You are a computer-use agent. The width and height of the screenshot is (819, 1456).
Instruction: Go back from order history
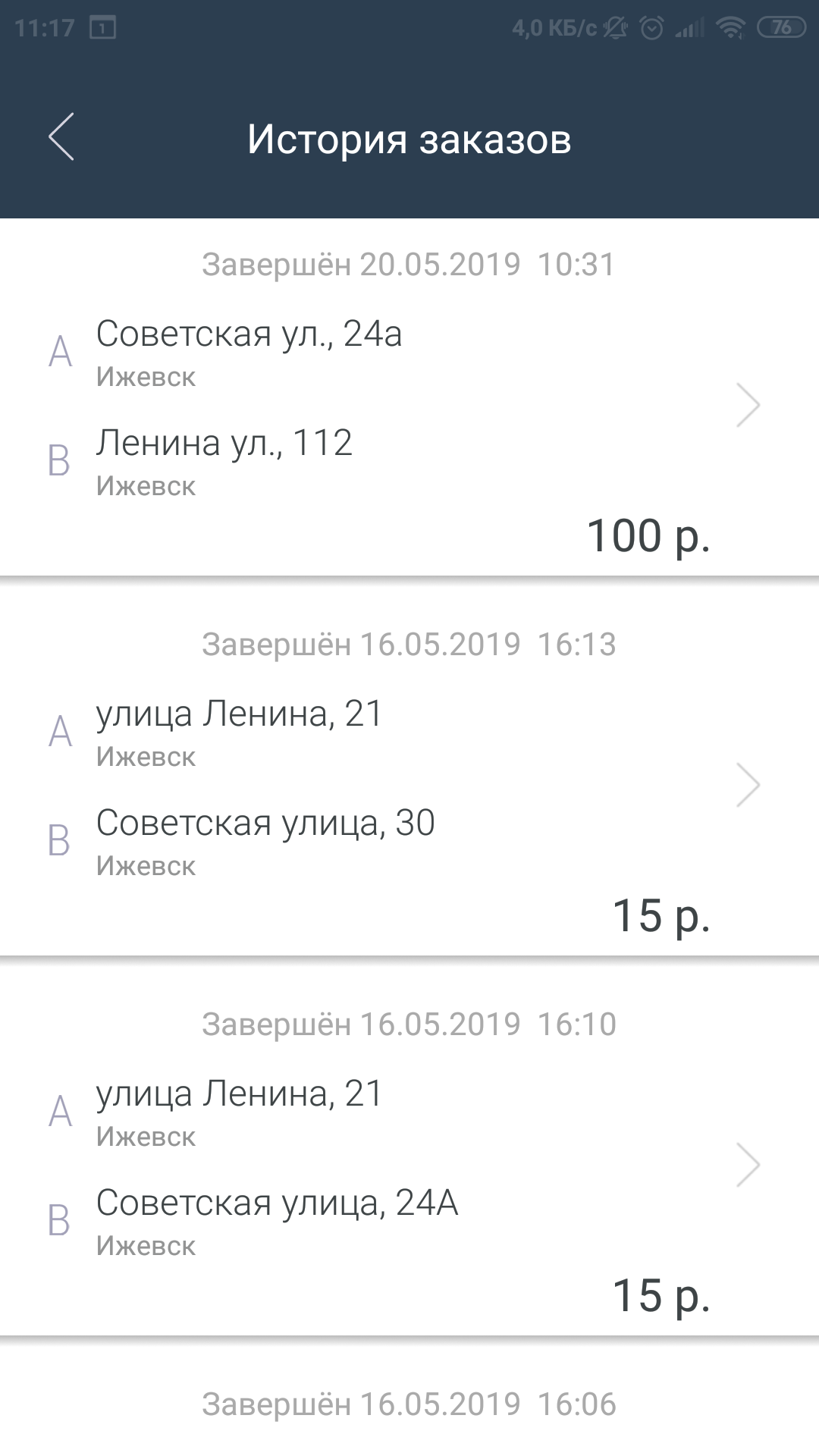(61, 137)
